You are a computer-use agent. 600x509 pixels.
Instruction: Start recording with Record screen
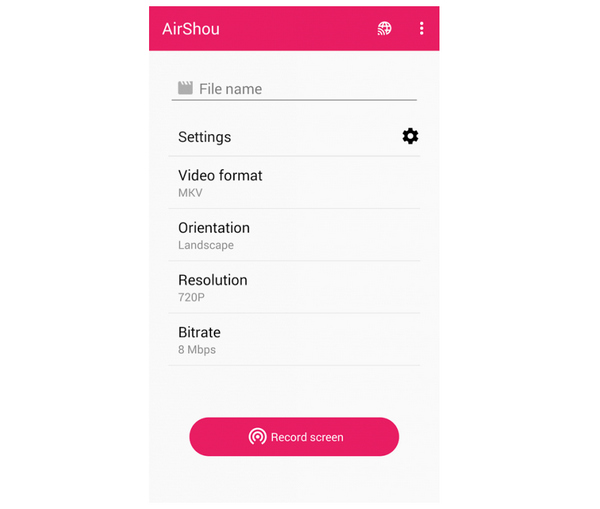[x=294, y=437]
